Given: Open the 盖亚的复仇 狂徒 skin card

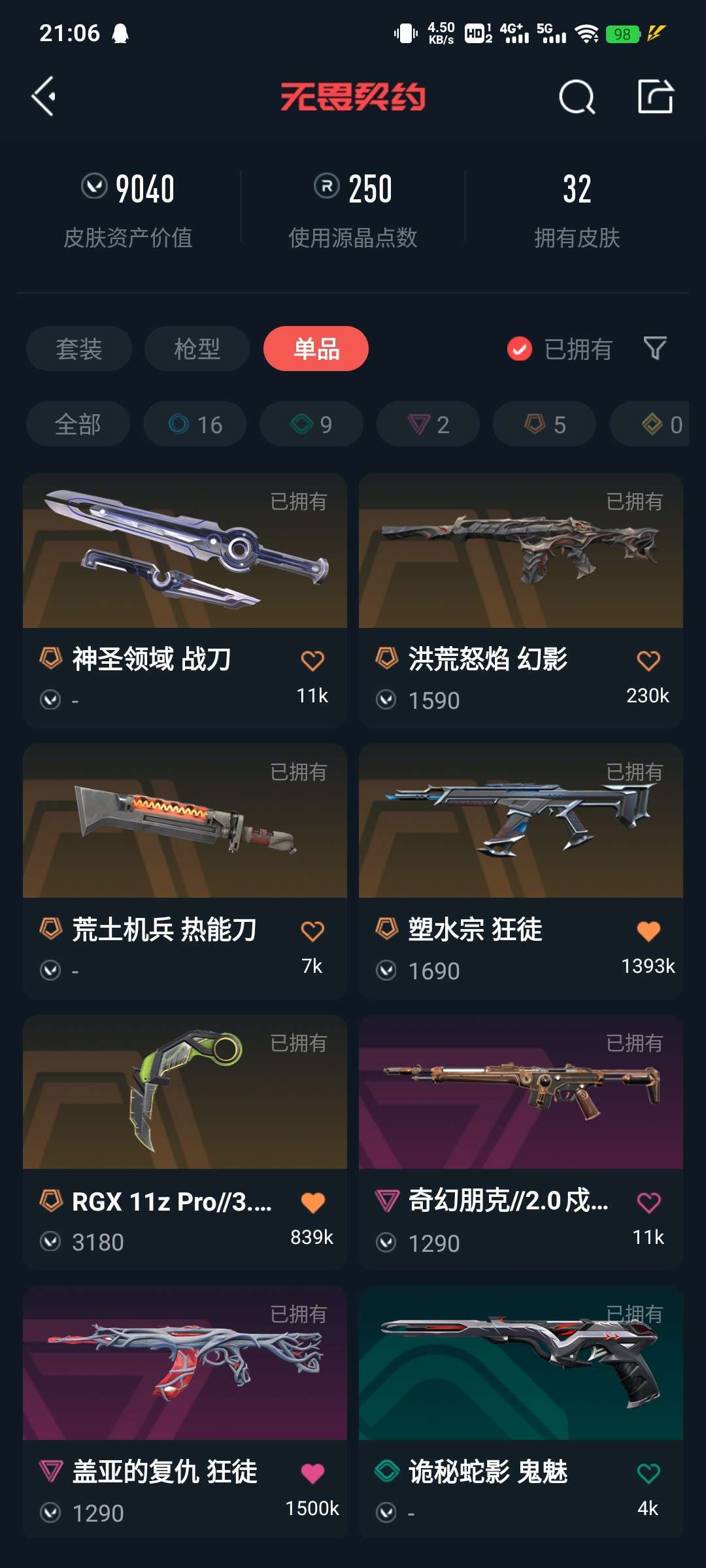Looking at the screenshot, I should point(185,1413).
